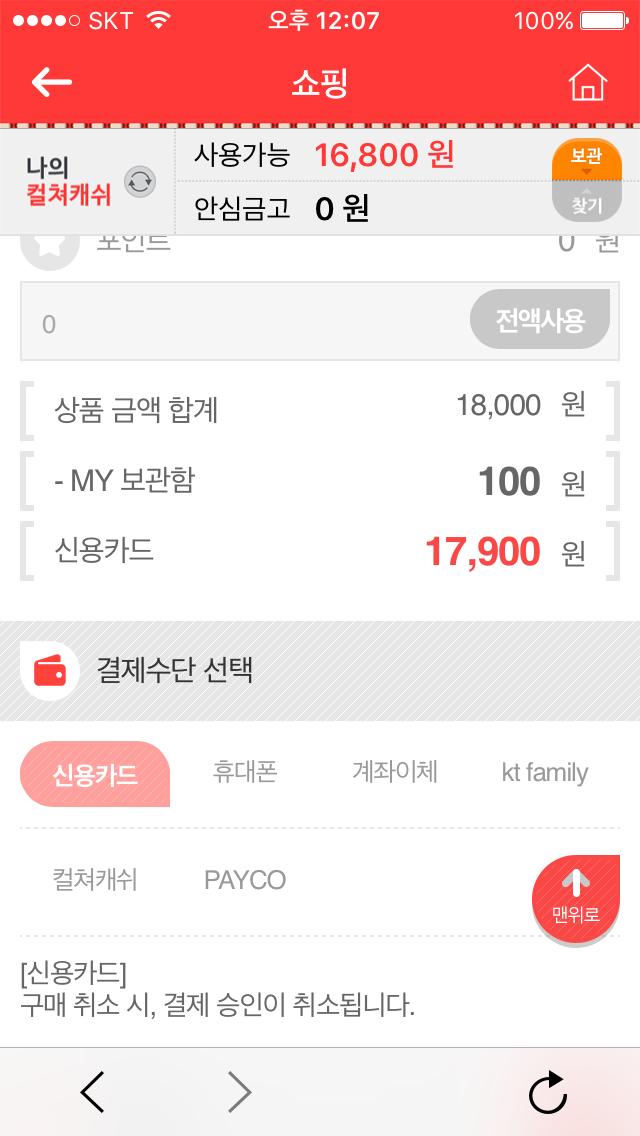Reload the page from browser toolbar
This screenshot has height=1136, width=640.
(x=548, y=1092)
